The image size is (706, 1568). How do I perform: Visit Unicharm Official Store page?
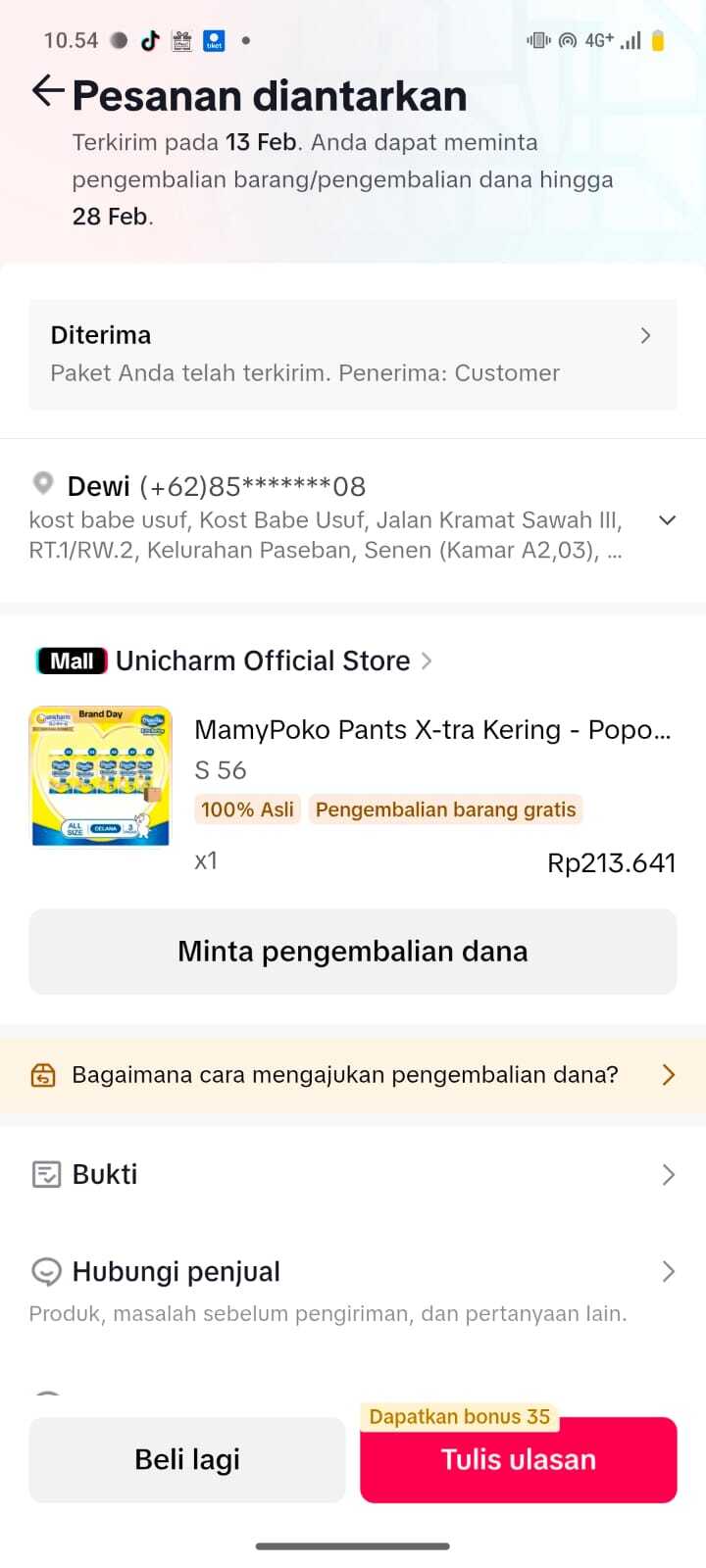263,661
